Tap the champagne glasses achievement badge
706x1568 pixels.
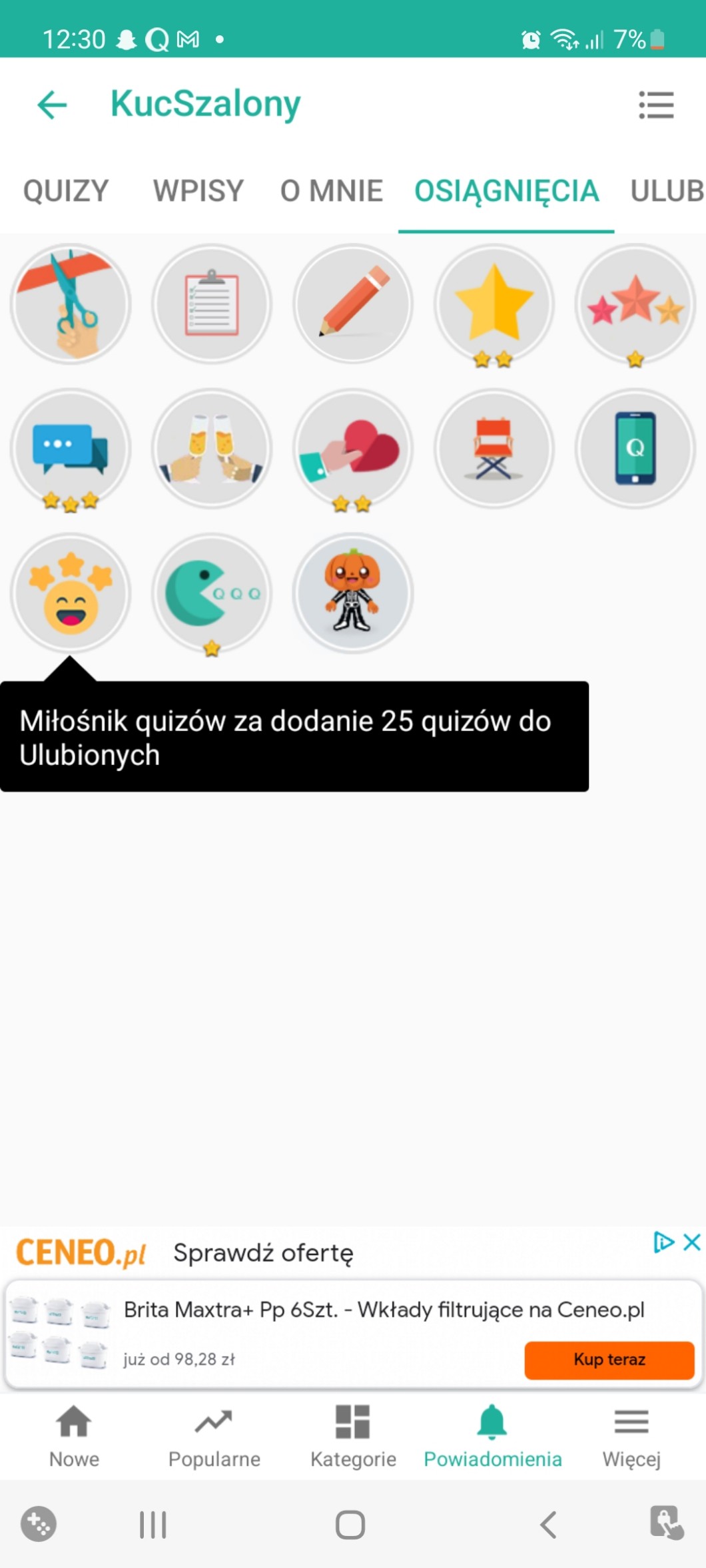[x=212, y=448]
